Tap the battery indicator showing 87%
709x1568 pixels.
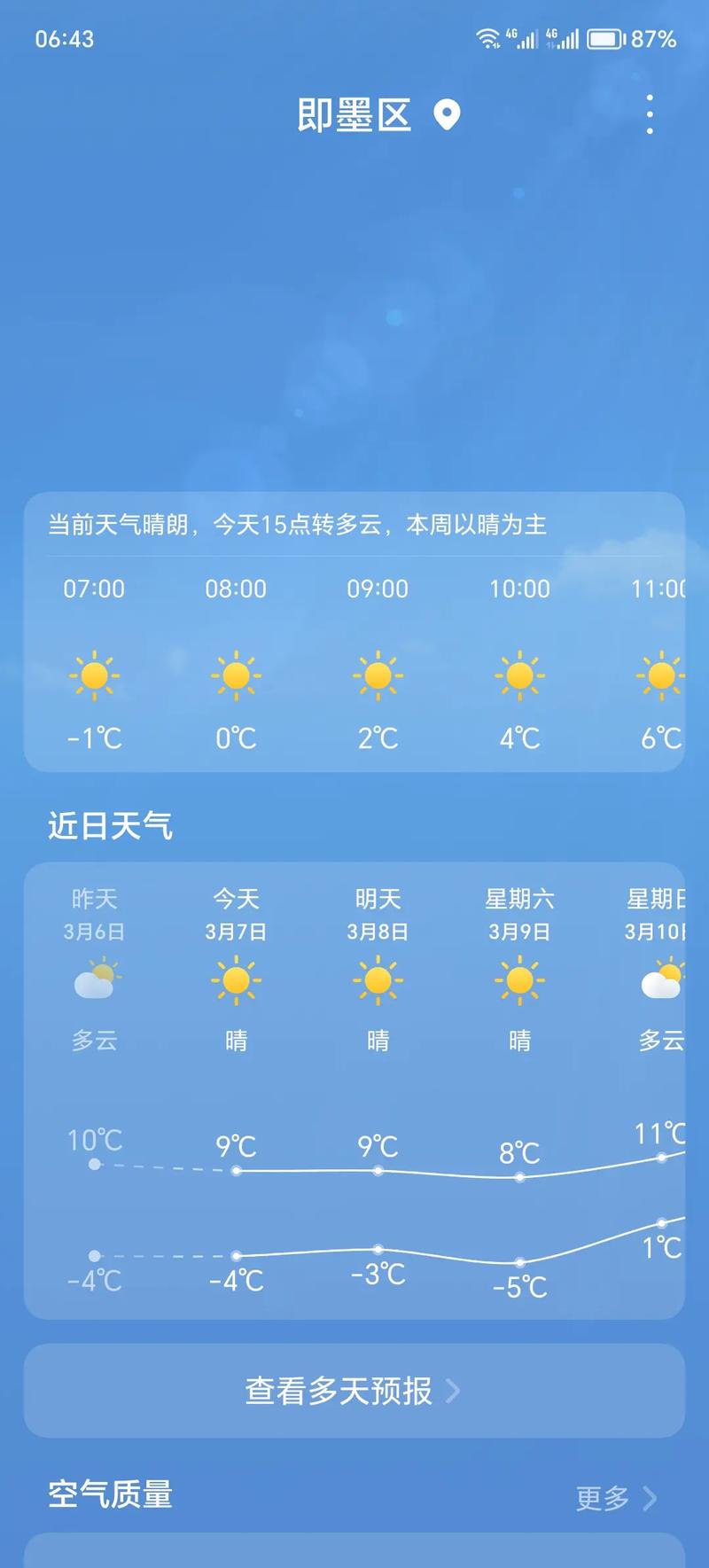point(612,37)
